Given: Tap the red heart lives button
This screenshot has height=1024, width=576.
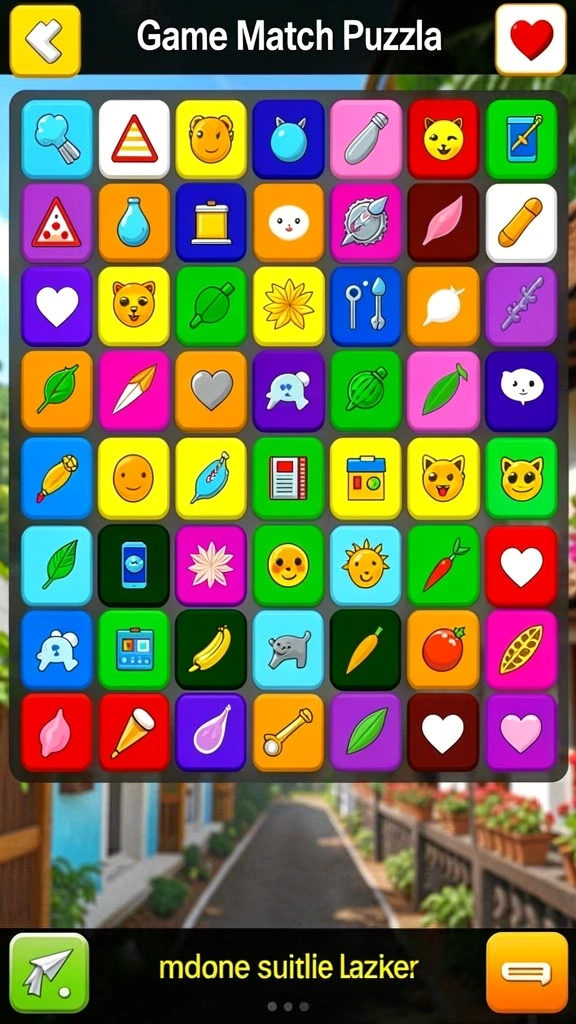Looking at the screenshot, I should tap(530, 40).
